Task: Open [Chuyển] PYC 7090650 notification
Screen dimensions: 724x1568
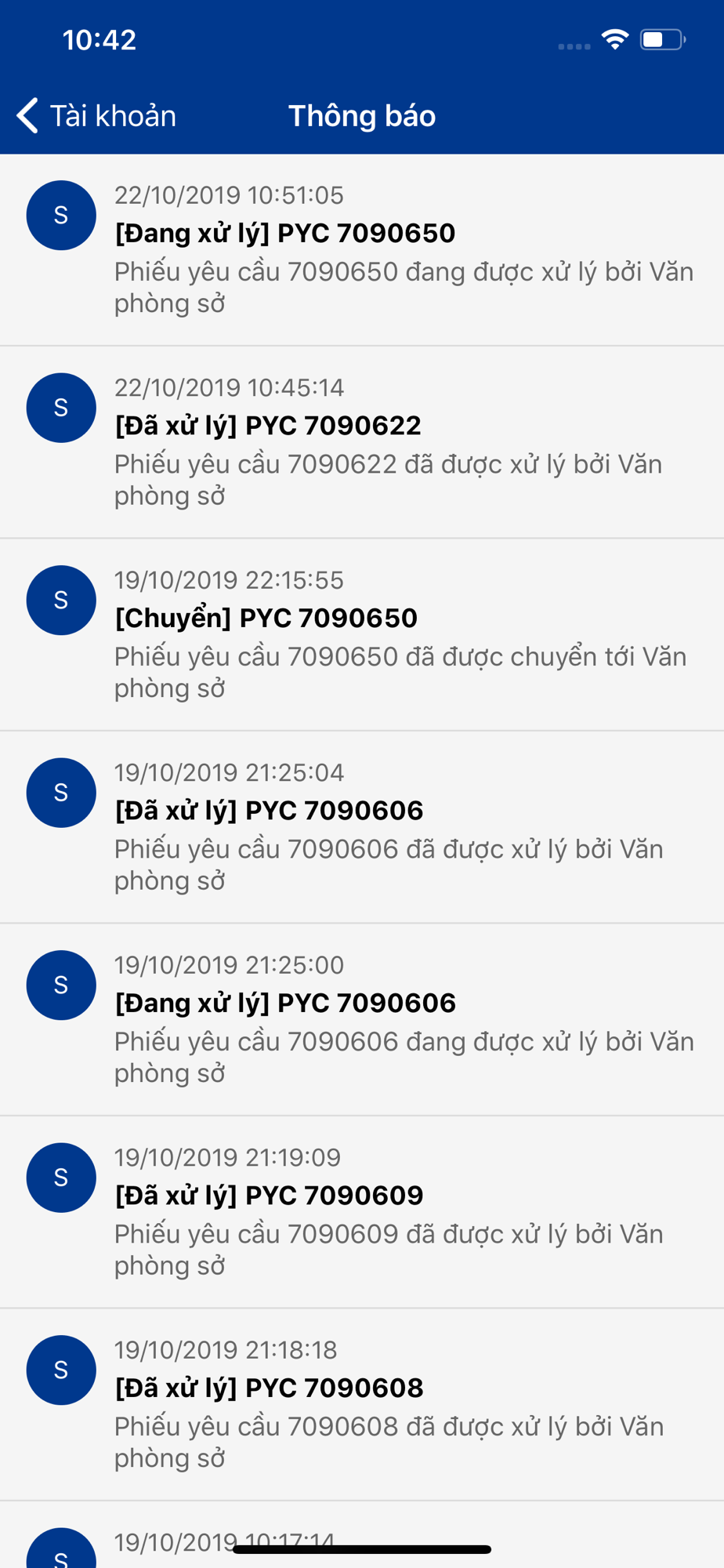Action: pos(362,634)
